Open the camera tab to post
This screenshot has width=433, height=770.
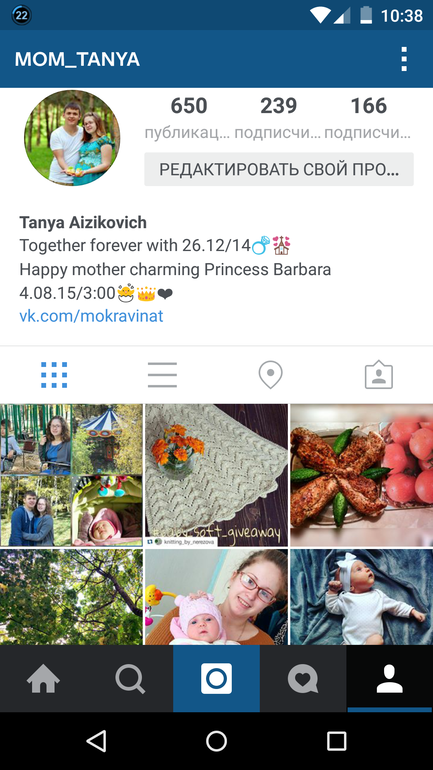[x=216, y=679]
